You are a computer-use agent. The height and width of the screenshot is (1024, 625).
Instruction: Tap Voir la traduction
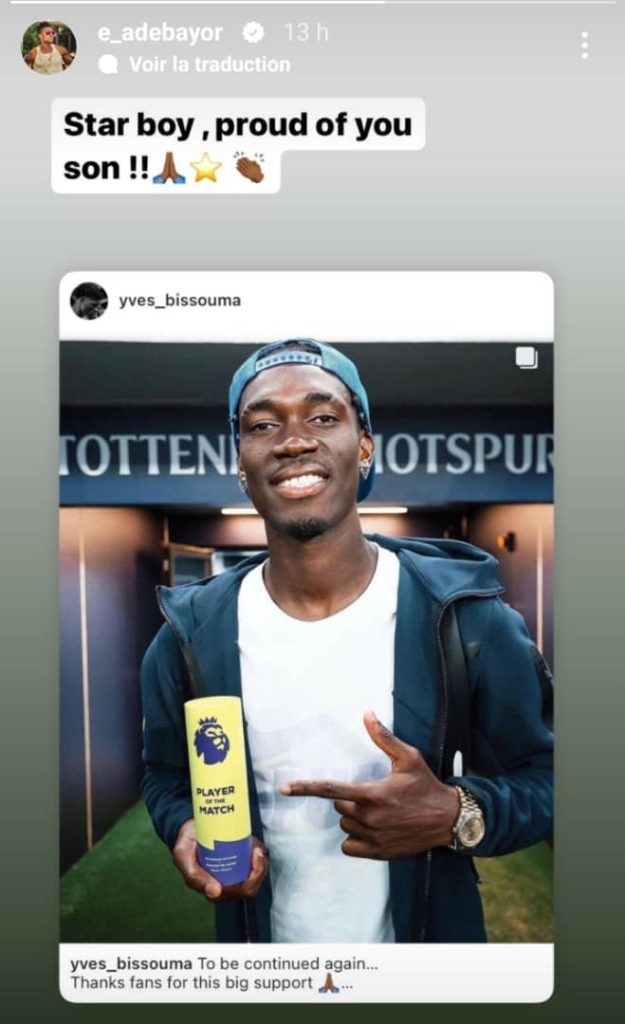tap(209, 64)
